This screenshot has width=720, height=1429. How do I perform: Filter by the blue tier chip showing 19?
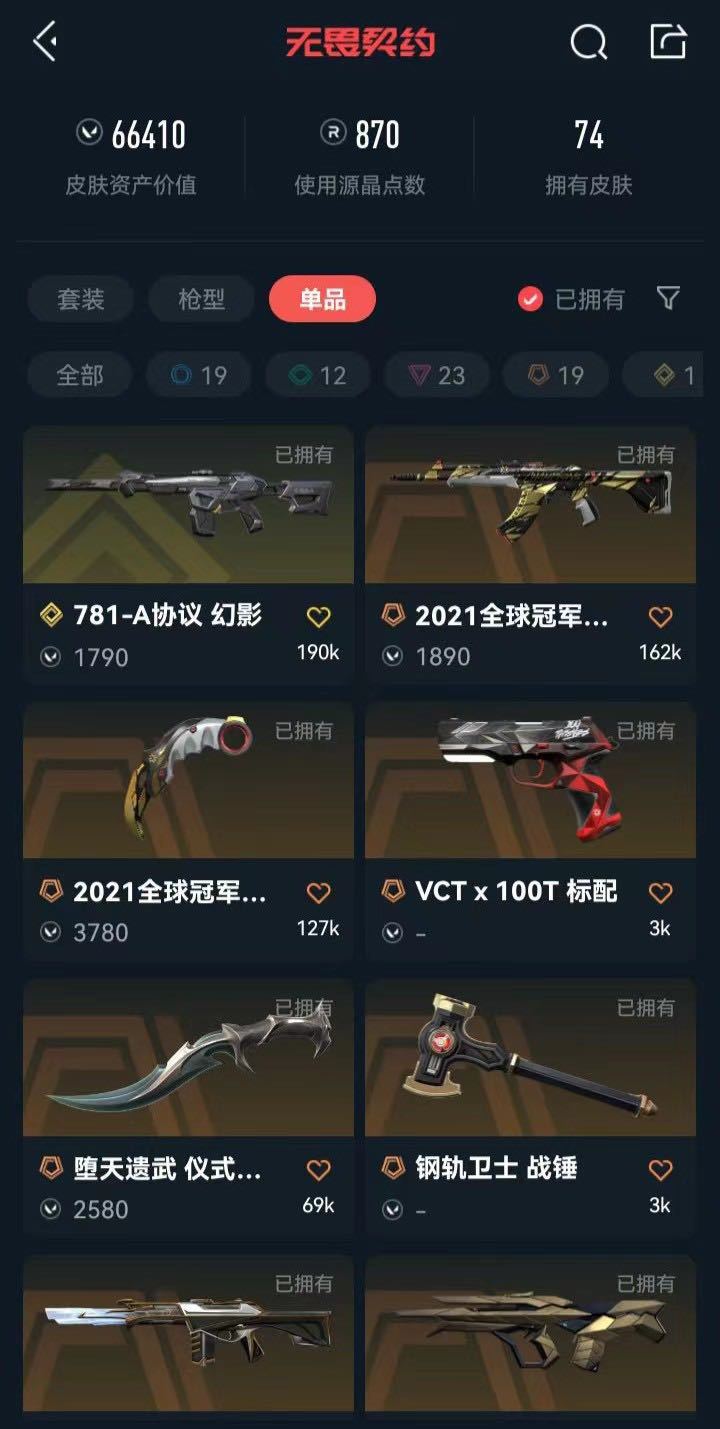[199, 375]
